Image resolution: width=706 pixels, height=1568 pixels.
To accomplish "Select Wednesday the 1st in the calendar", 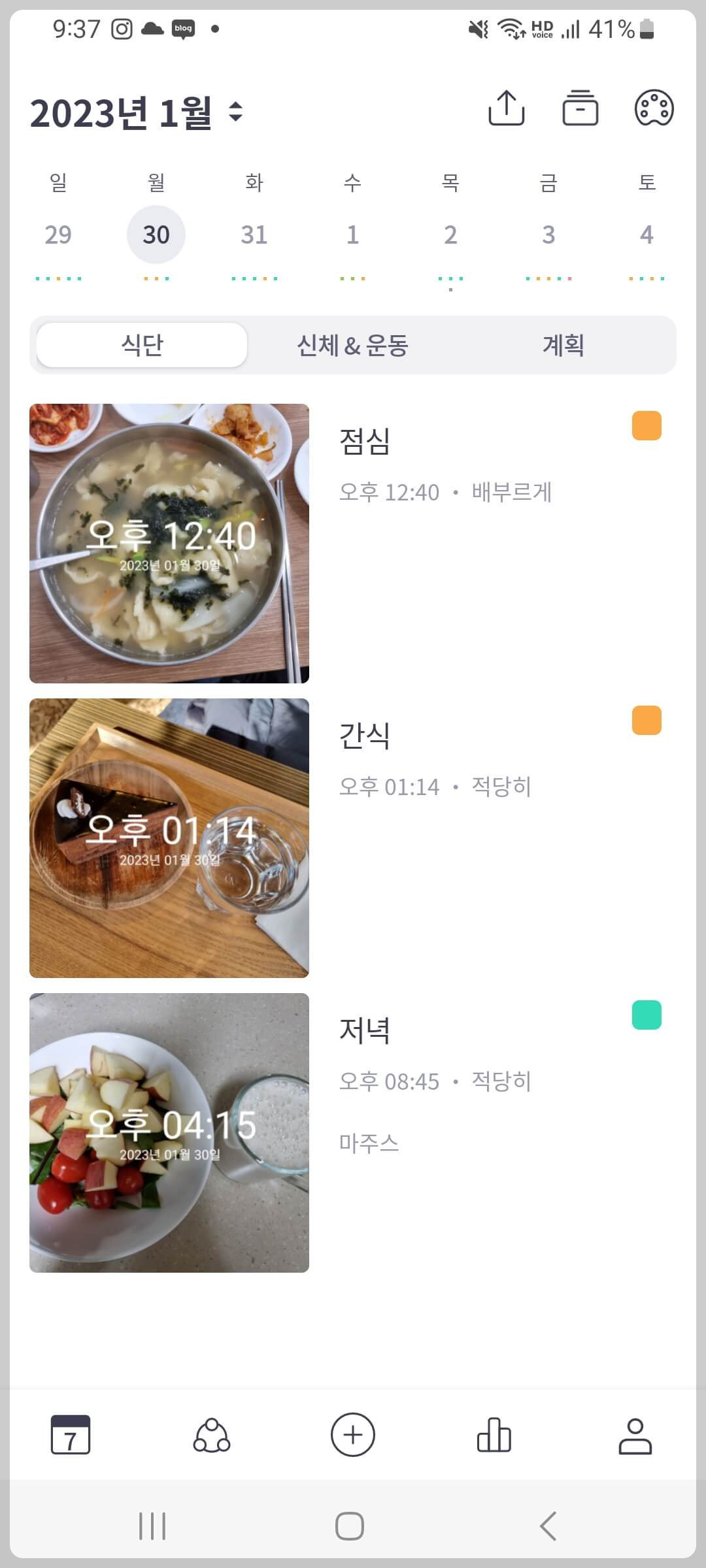I will click(x=352, y=235).
